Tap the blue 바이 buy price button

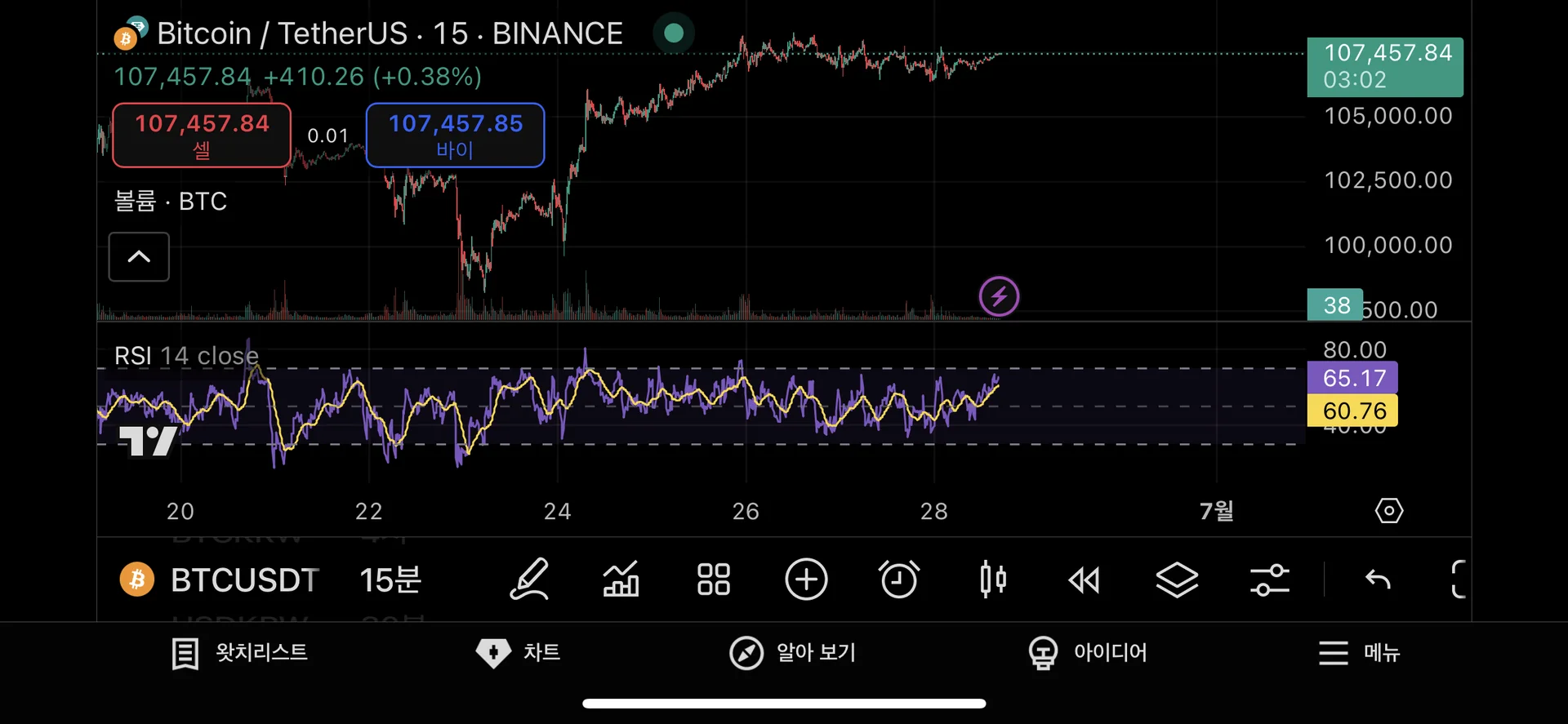coord(455,135)
